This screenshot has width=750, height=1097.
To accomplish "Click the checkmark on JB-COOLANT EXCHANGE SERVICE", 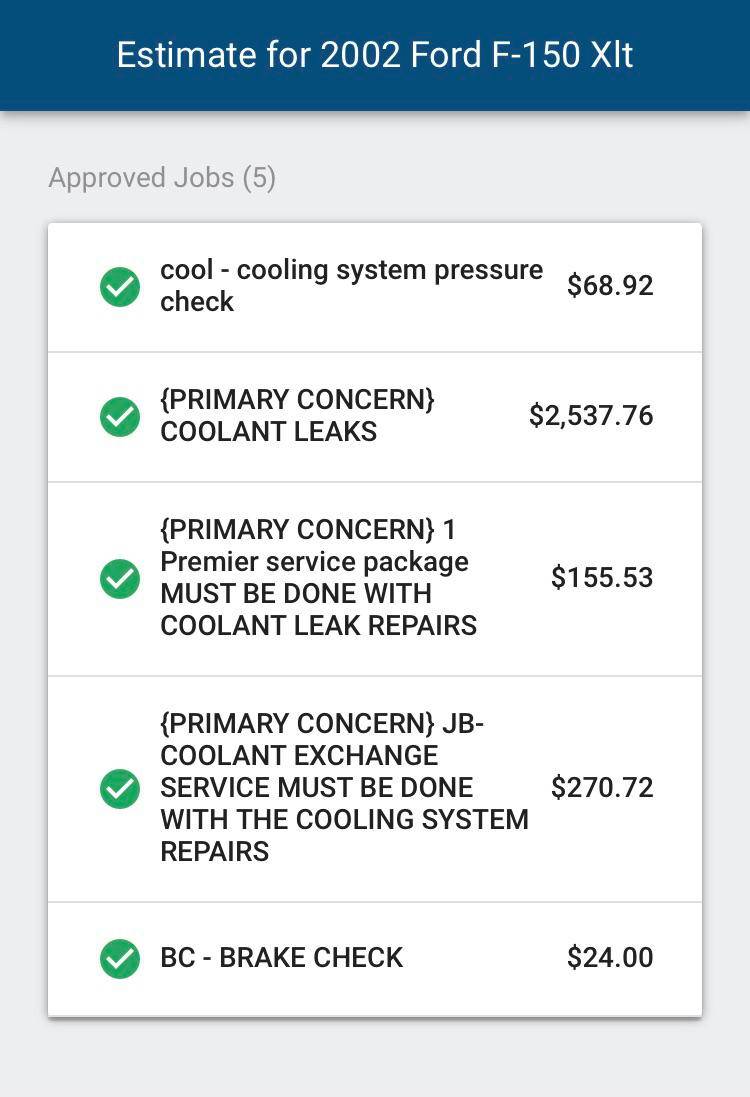I will coord(119,788).
